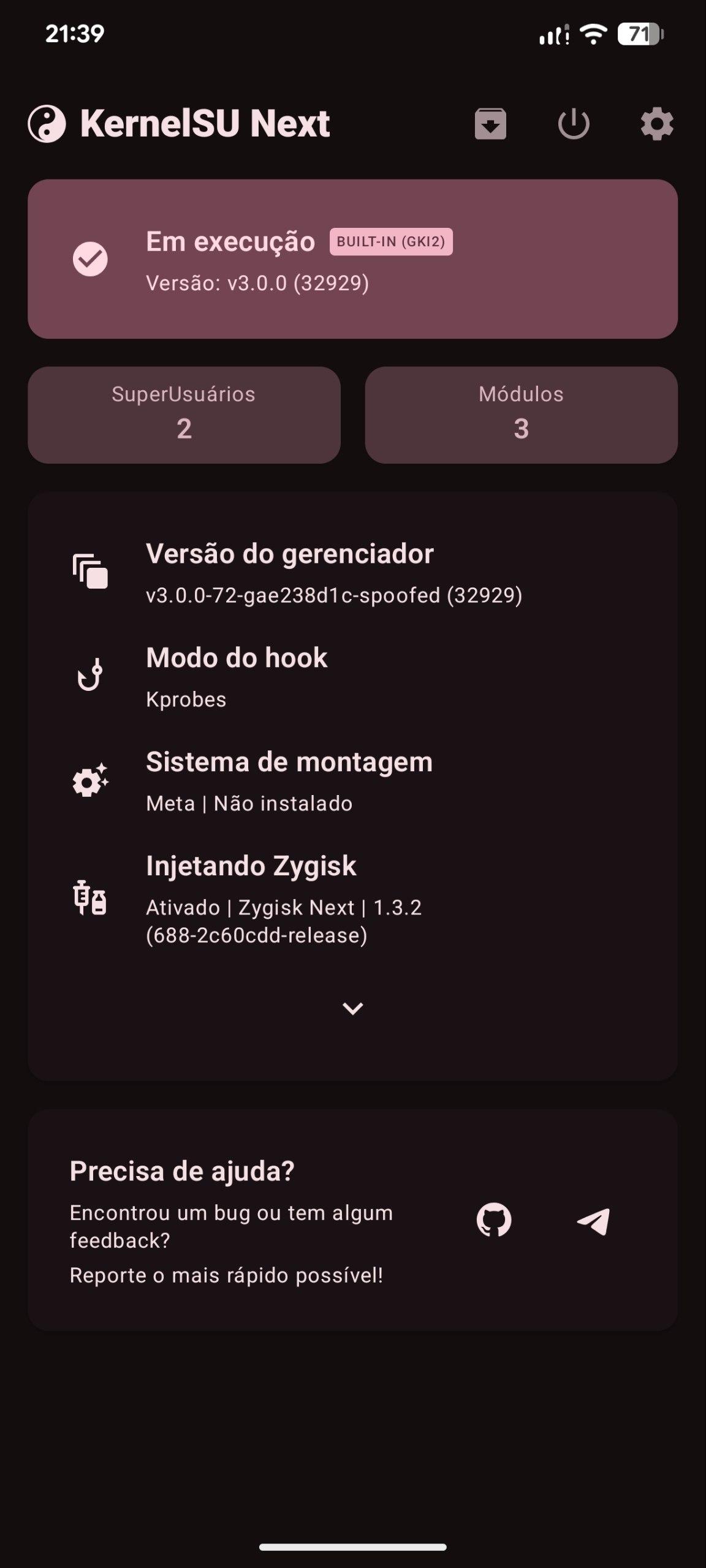
Task: Open the GitHub link icon
Action: click(x=493, y=1219)
